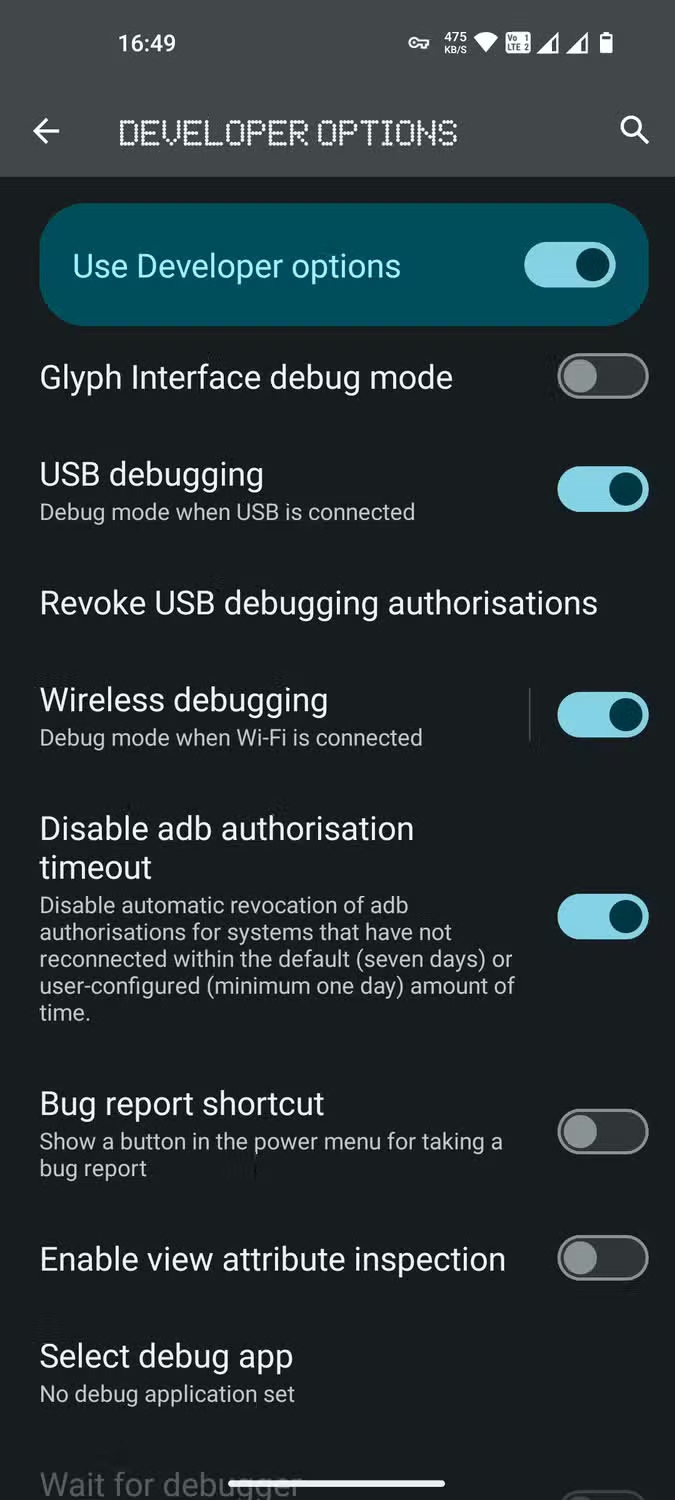
Task: Go back from Developer options
Action: coord(46,131)
